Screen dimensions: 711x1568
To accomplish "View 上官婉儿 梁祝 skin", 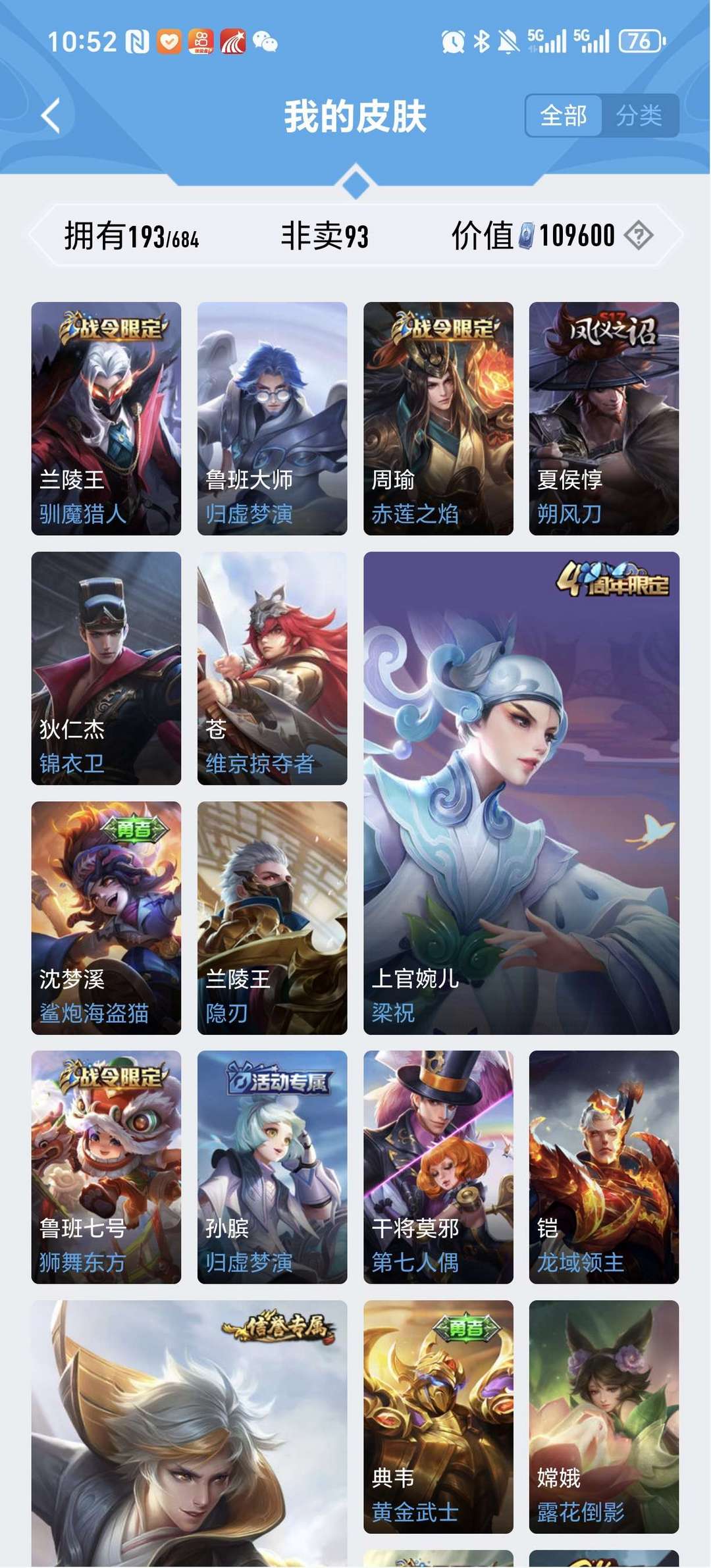I will (521, 793).
